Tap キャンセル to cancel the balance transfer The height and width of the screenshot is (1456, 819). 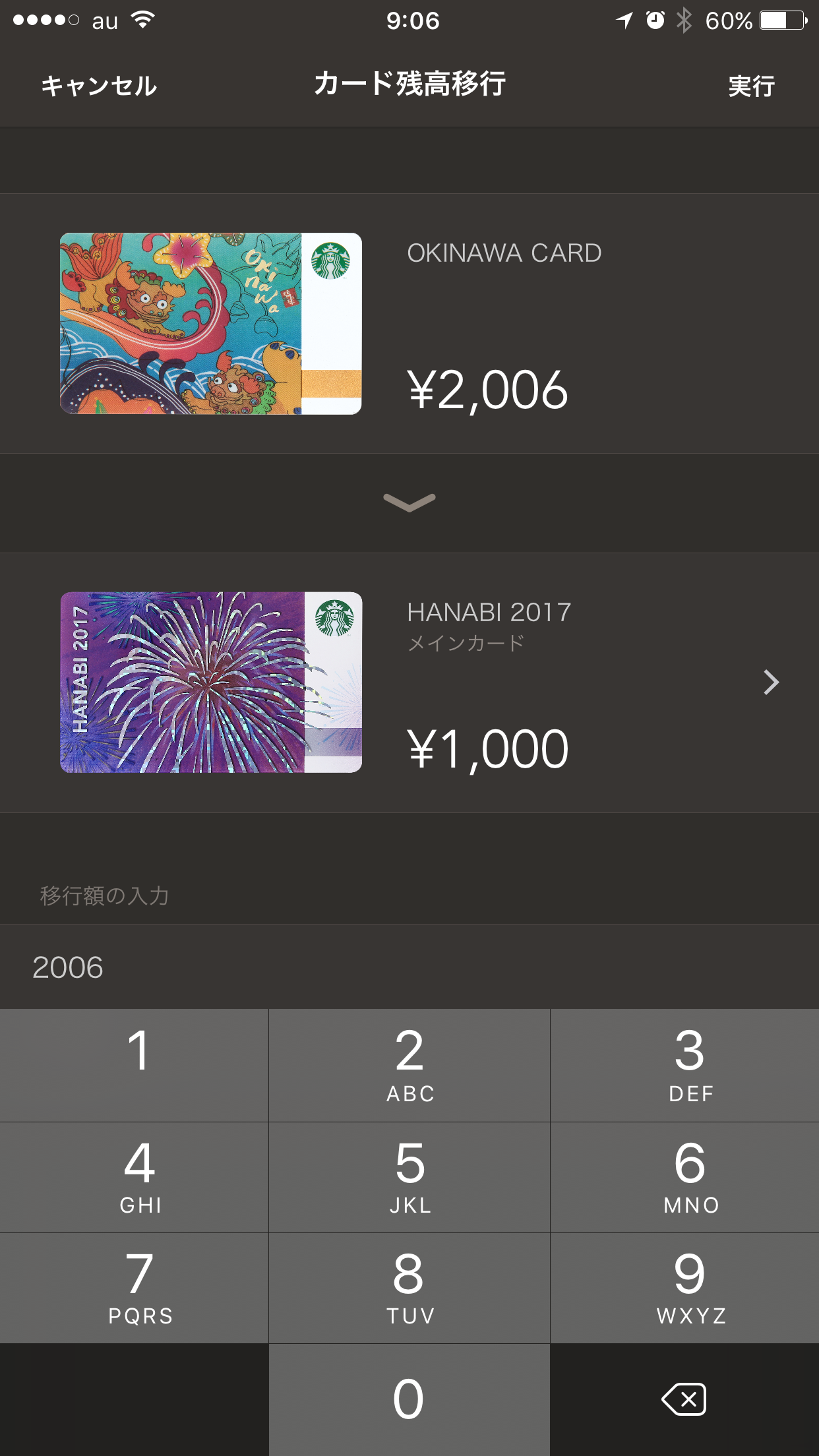click(99, 86)
